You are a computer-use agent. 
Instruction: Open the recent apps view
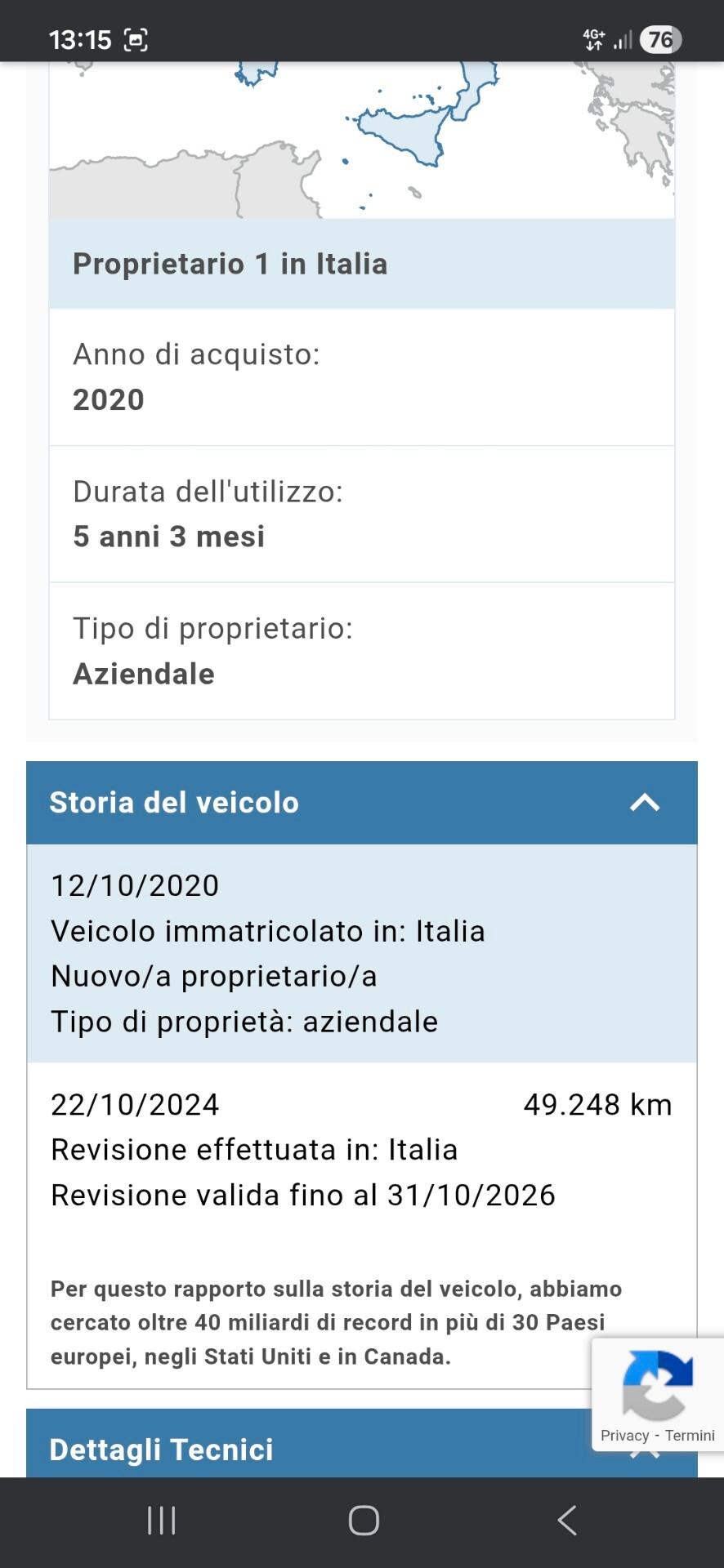tap(161, 1521)
